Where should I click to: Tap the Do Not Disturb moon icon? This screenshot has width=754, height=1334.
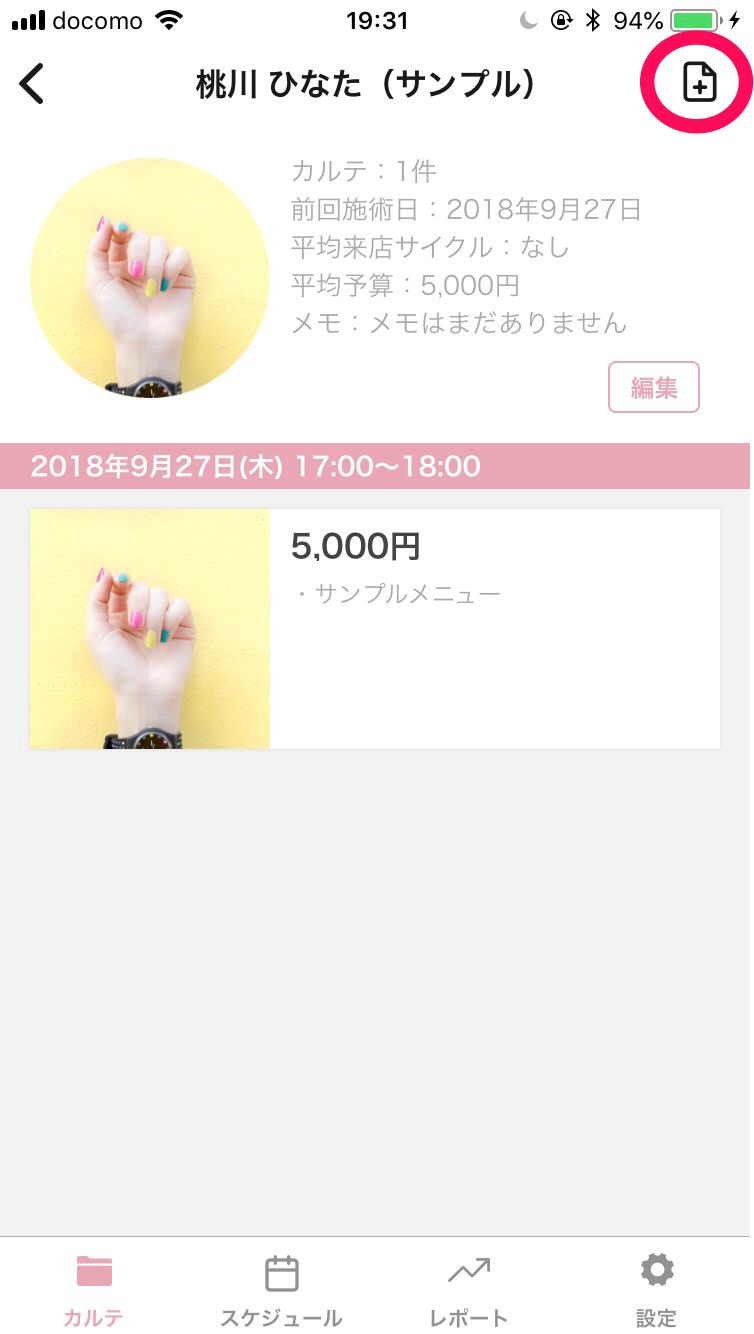[527, 19]
